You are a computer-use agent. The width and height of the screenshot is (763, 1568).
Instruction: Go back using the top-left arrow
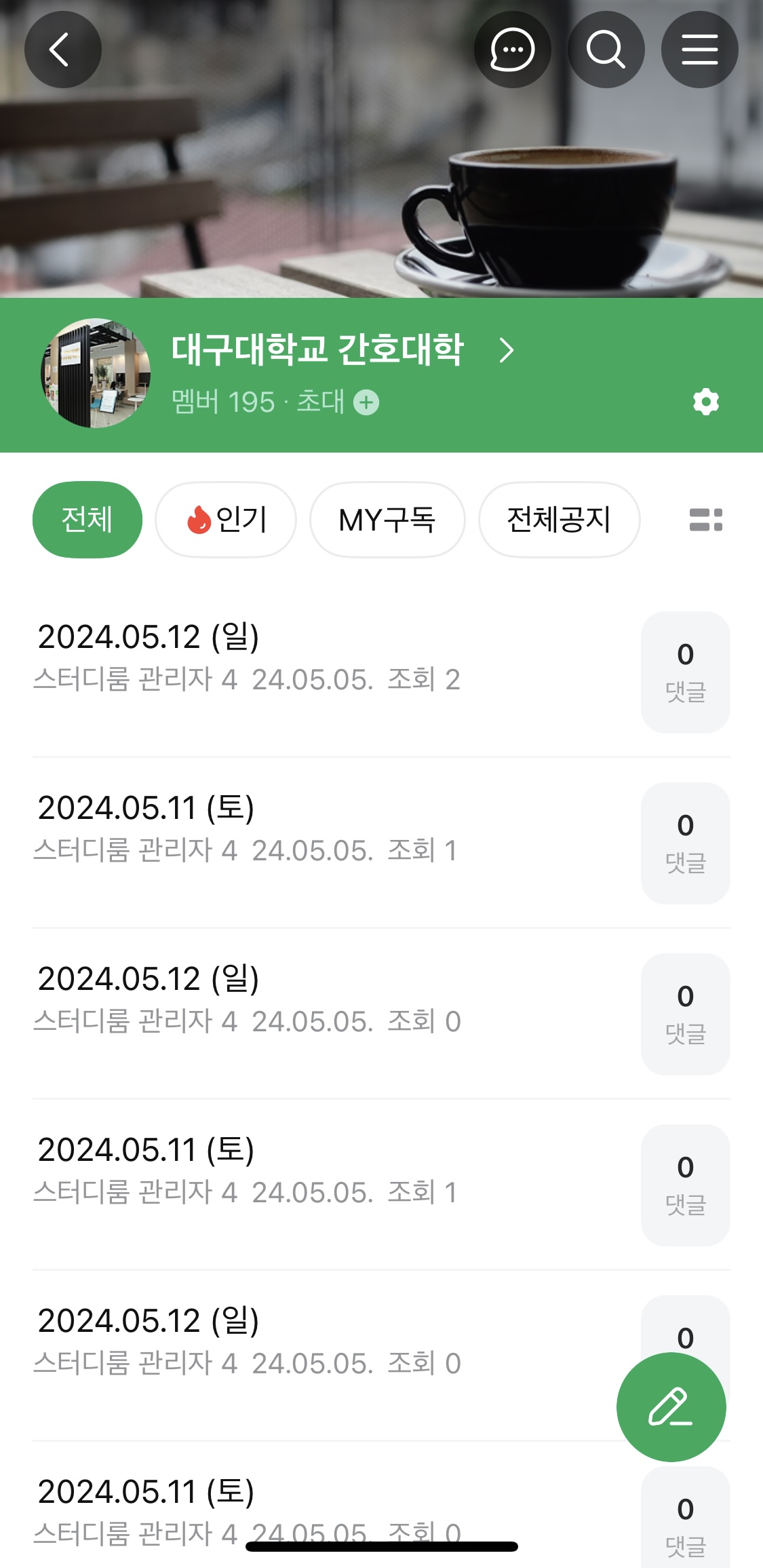coord(62,50)
